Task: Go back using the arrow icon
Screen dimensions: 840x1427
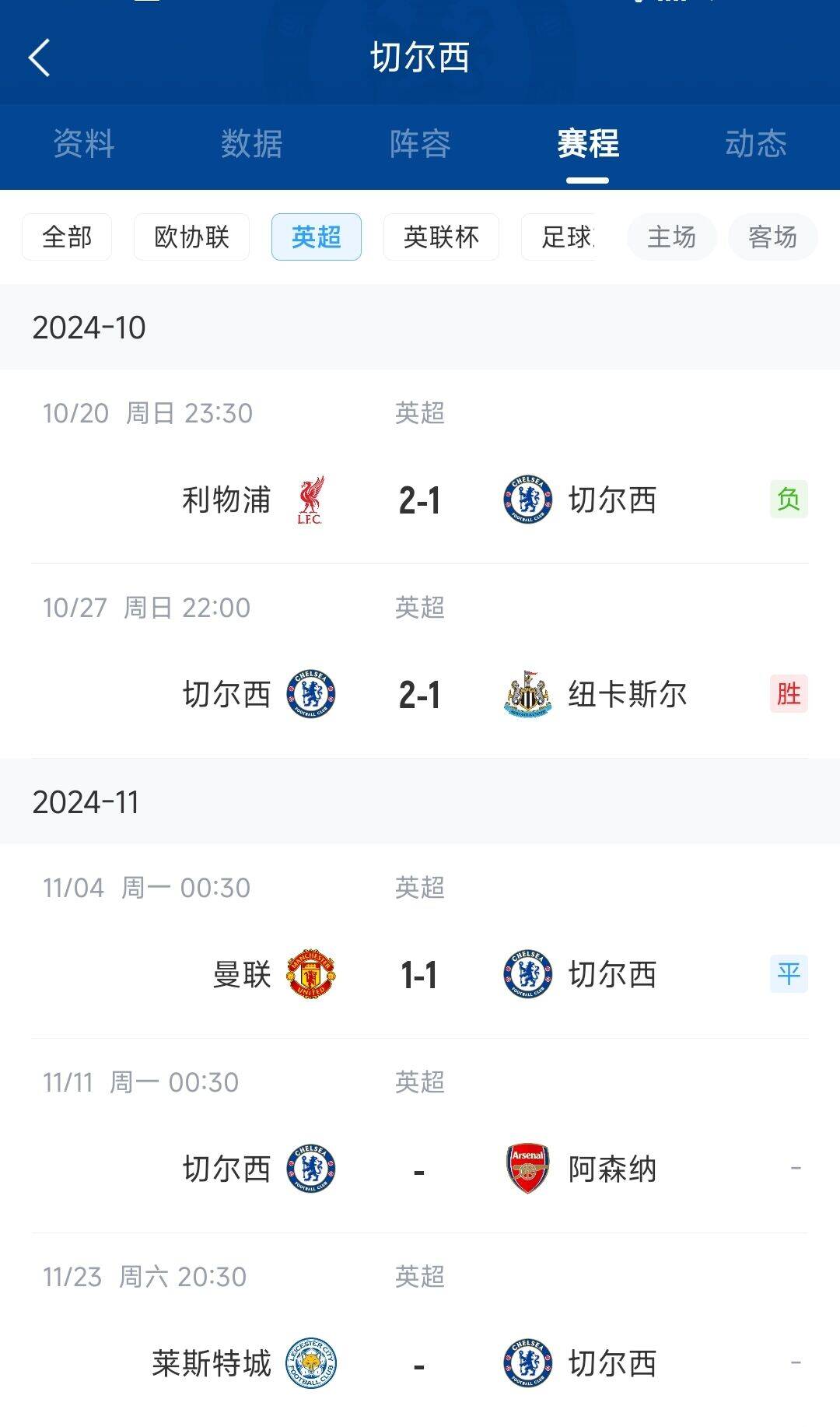Action: click(x=39, y=58)
